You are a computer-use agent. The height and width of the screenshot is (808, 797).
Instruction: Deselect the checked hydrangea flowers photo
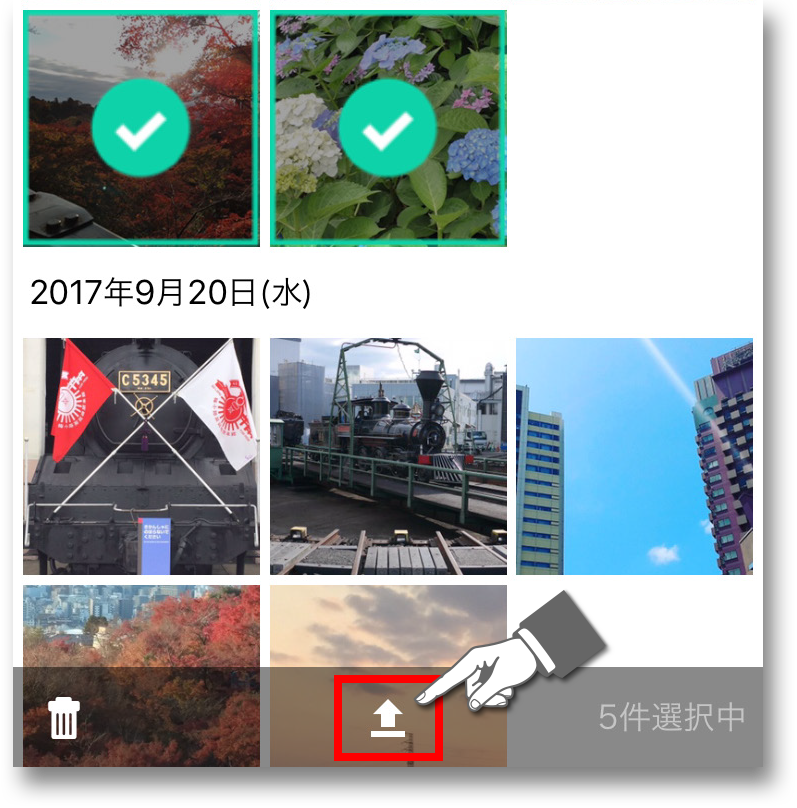click(x=388, y=129)
